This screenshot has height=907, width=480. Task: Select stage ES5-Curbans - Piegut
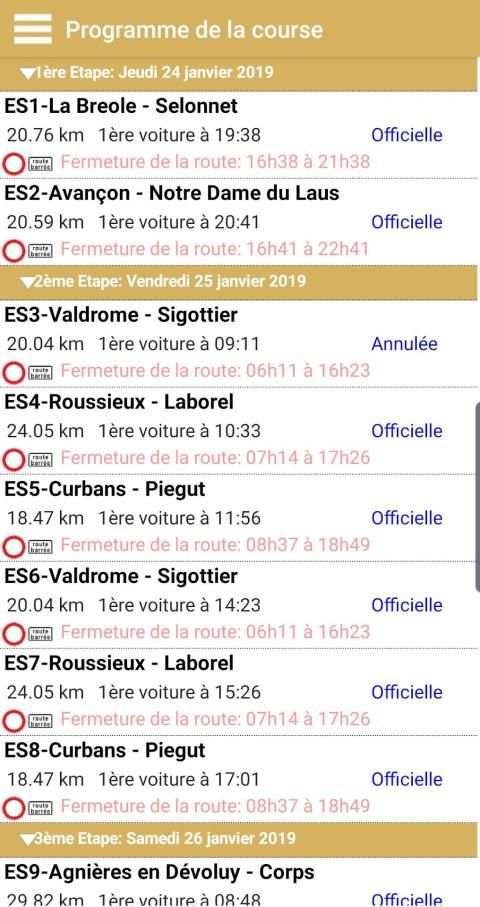pos(239,518)
